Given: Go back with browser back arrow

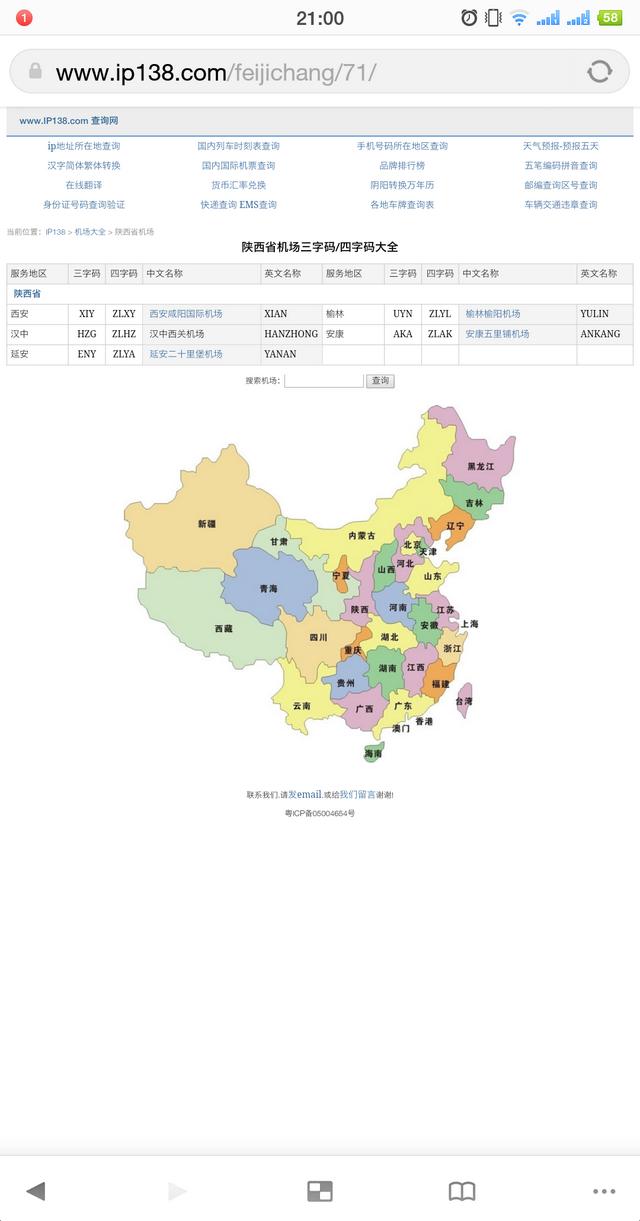Looking at the screenshot, I should click(36, 1190).
